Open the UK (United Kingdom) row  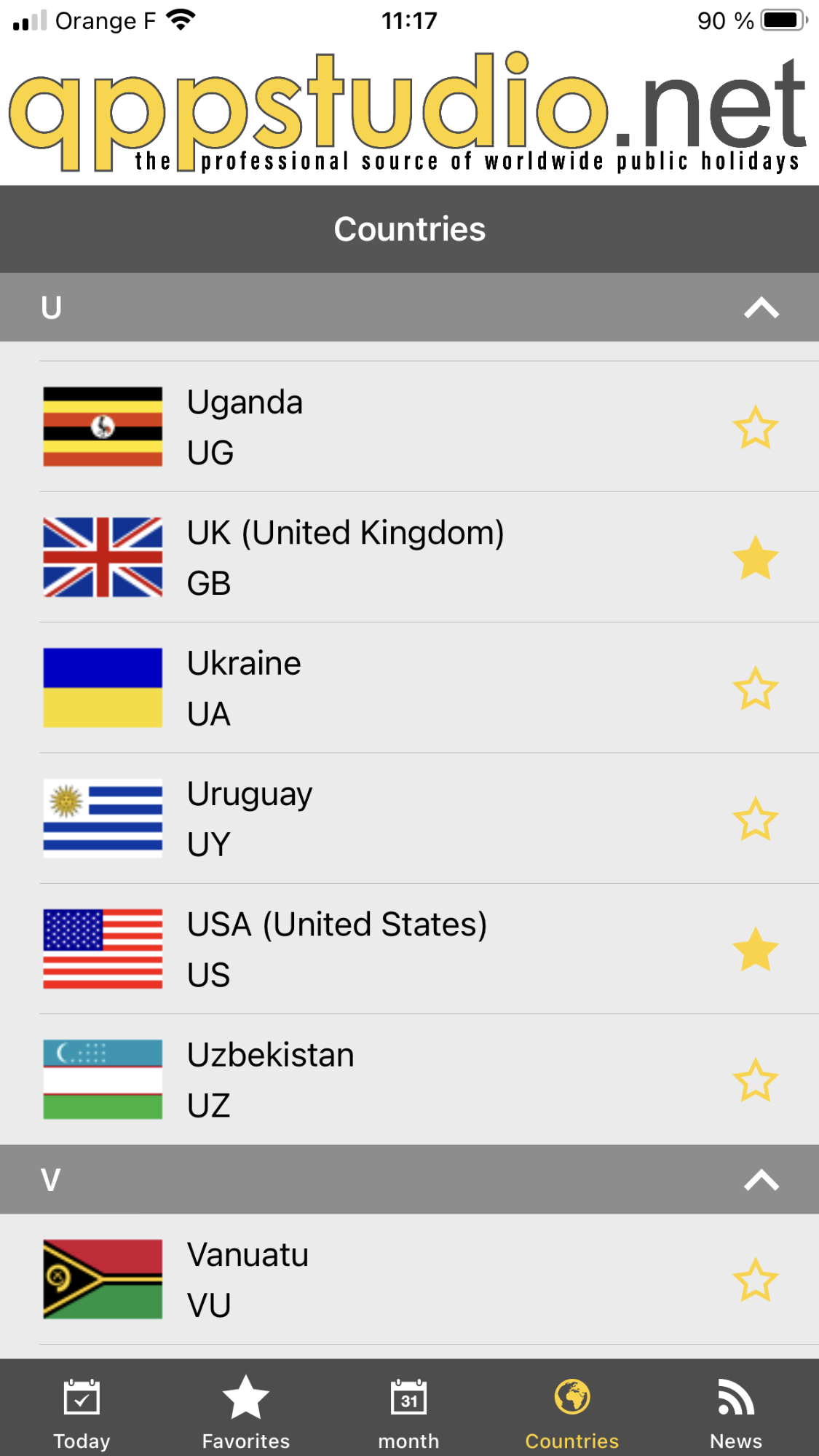click(x=409, y=557)
